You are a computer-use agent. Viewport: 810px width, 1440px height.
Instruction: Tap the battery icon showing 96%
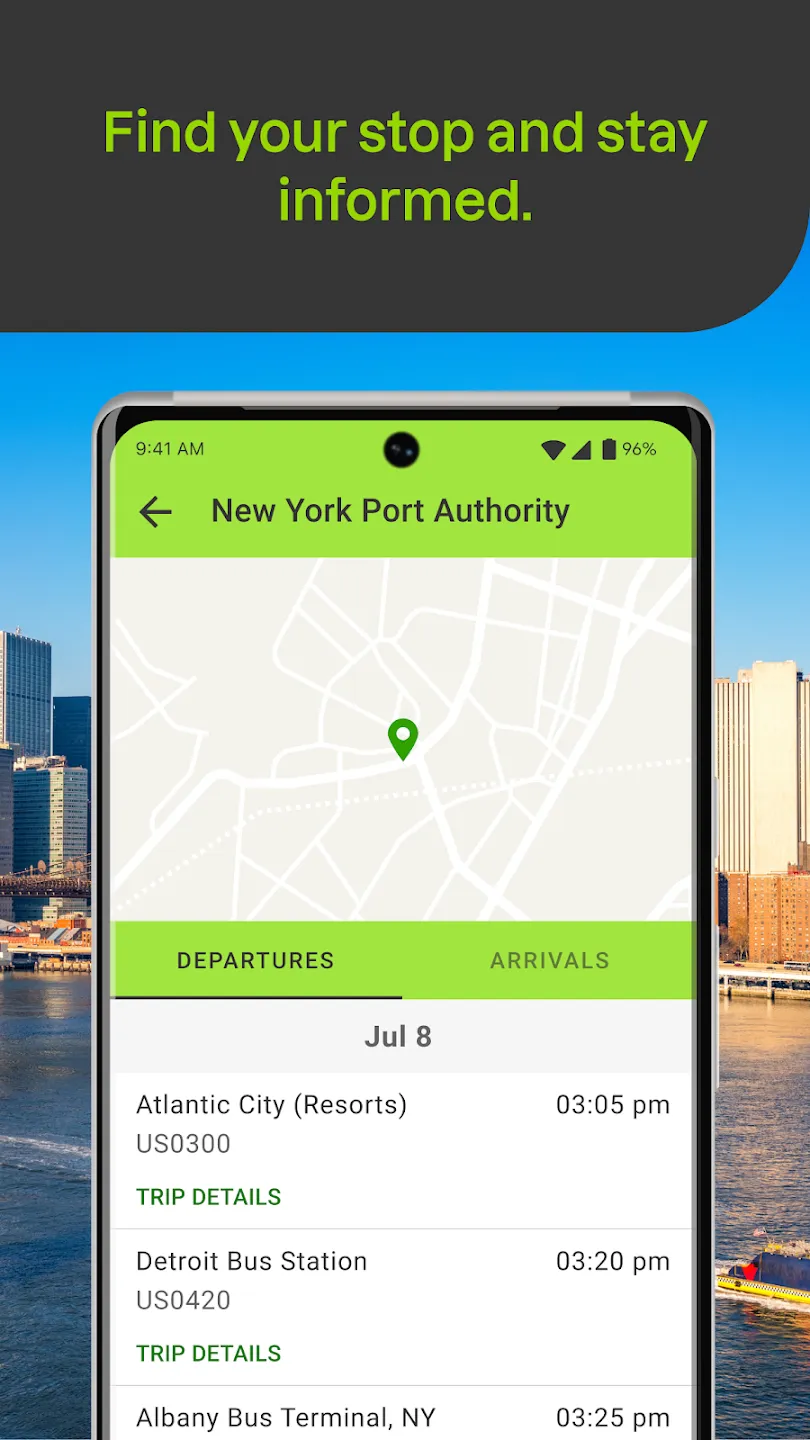610,449
